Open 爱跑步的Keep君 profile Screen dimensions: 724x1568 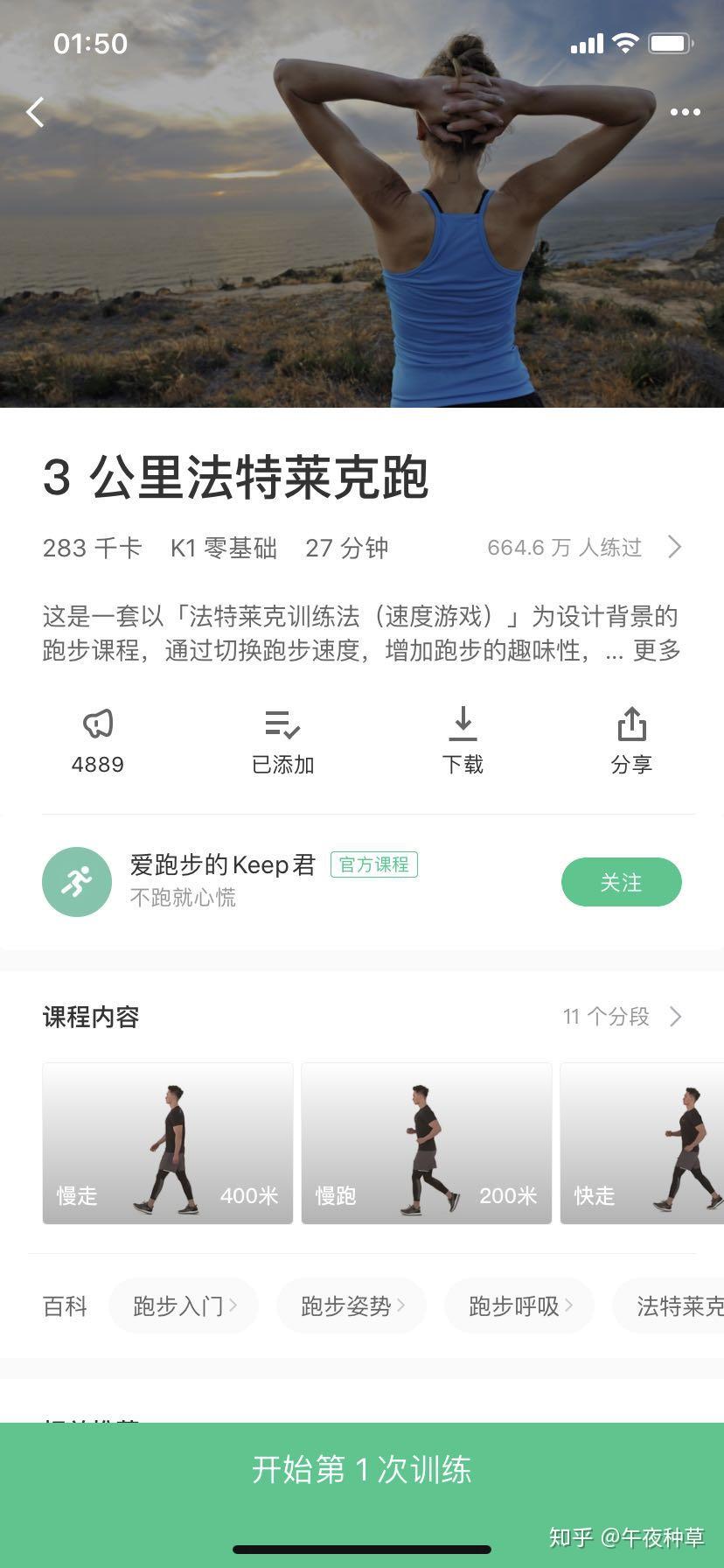tap(222, 880)
